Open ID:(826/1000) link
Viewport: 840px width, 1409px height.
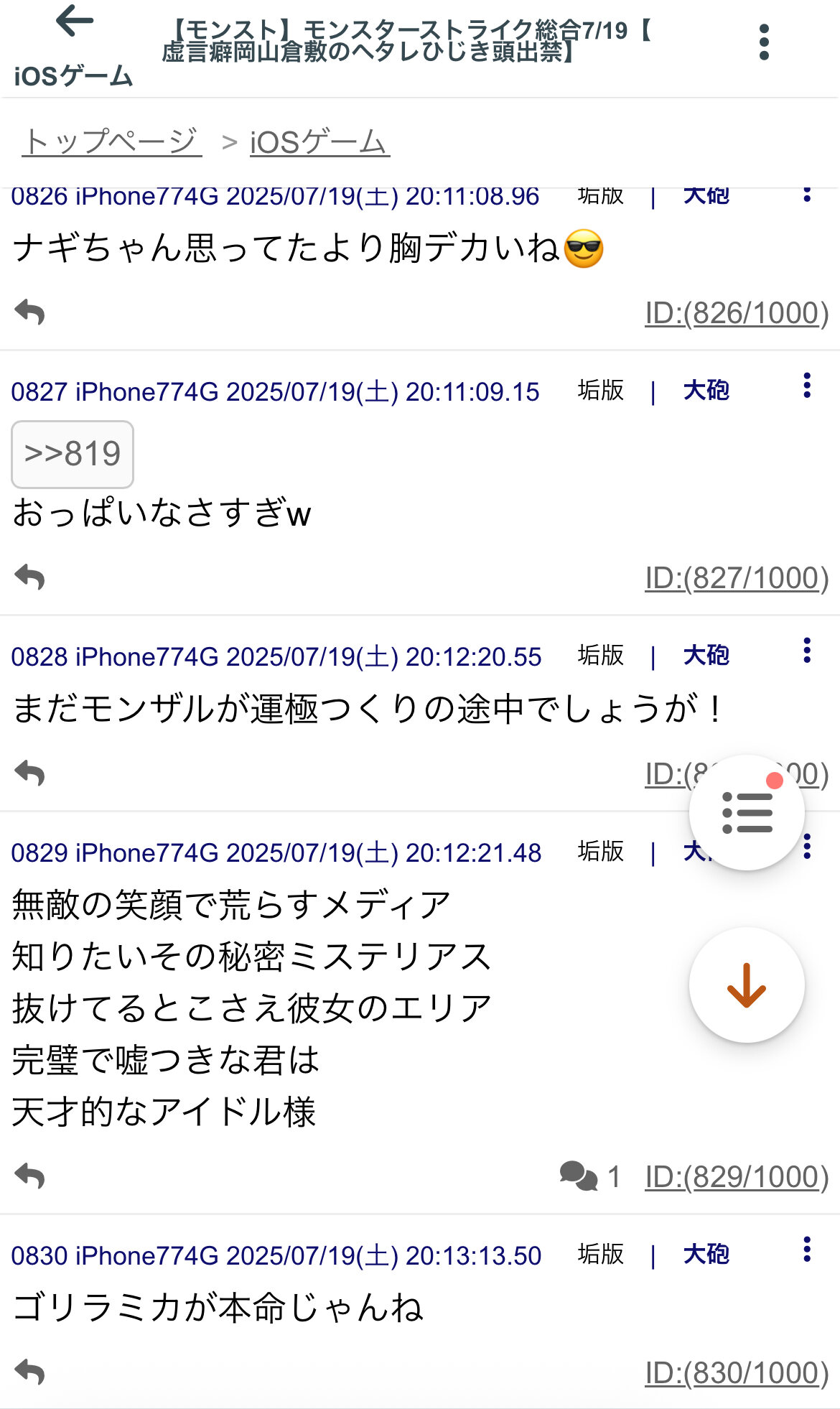[737, 313]
